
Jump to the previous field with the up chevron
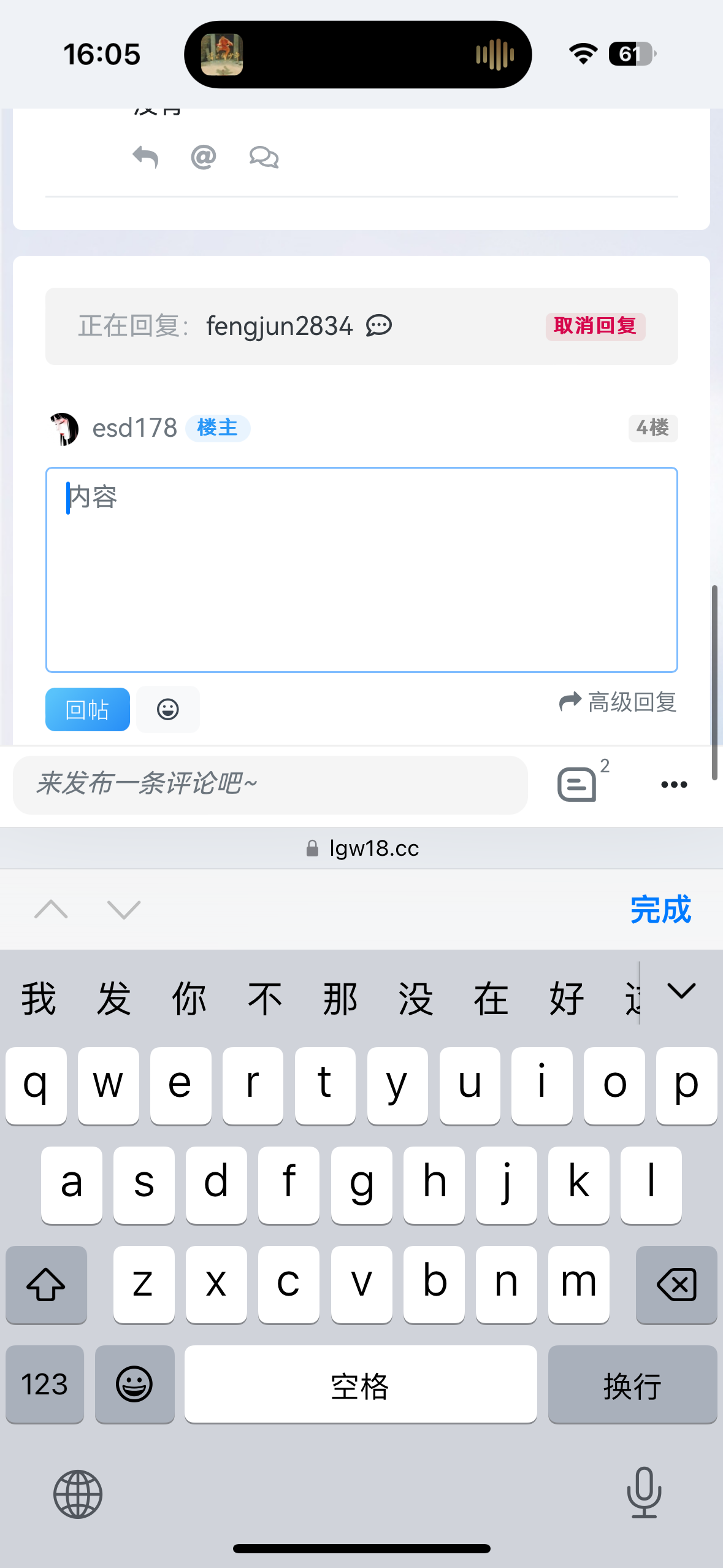52,909
